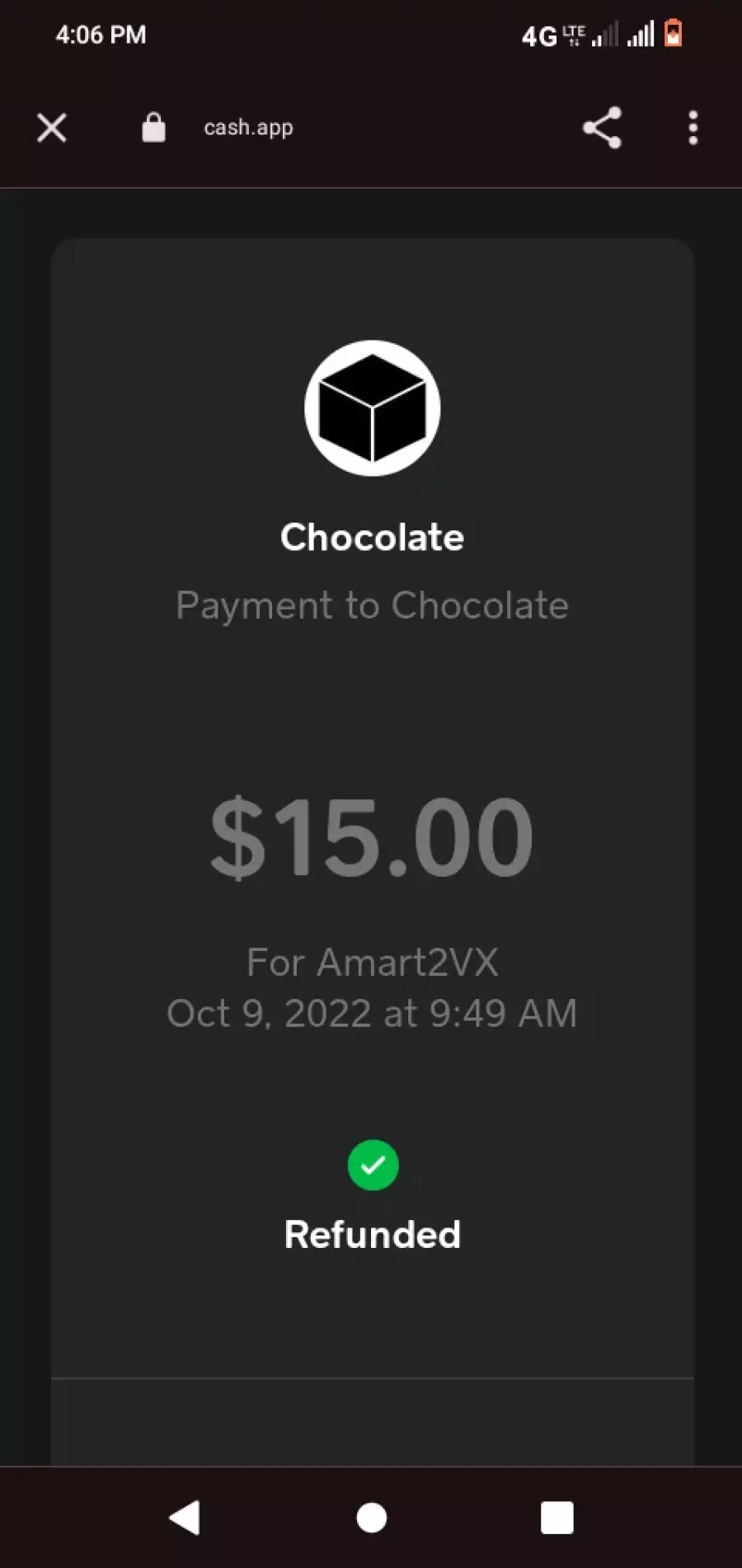This screenshot has height=1568, width=742.
Task: Open the browser overflow menu
Action: coord(693,128)
